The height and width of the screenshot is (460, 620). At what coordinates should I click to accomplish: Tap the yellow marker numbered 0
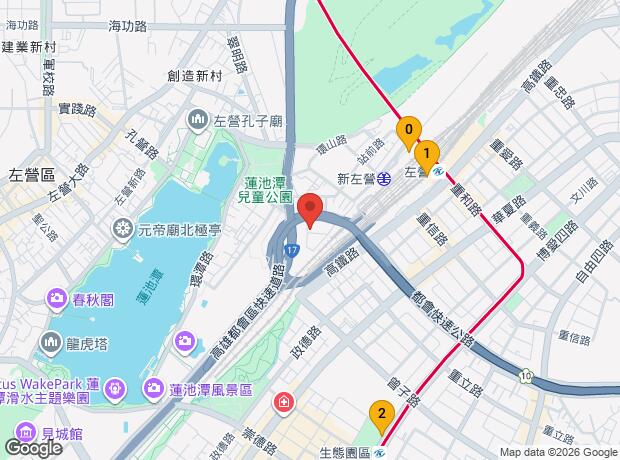pos(408,130)
